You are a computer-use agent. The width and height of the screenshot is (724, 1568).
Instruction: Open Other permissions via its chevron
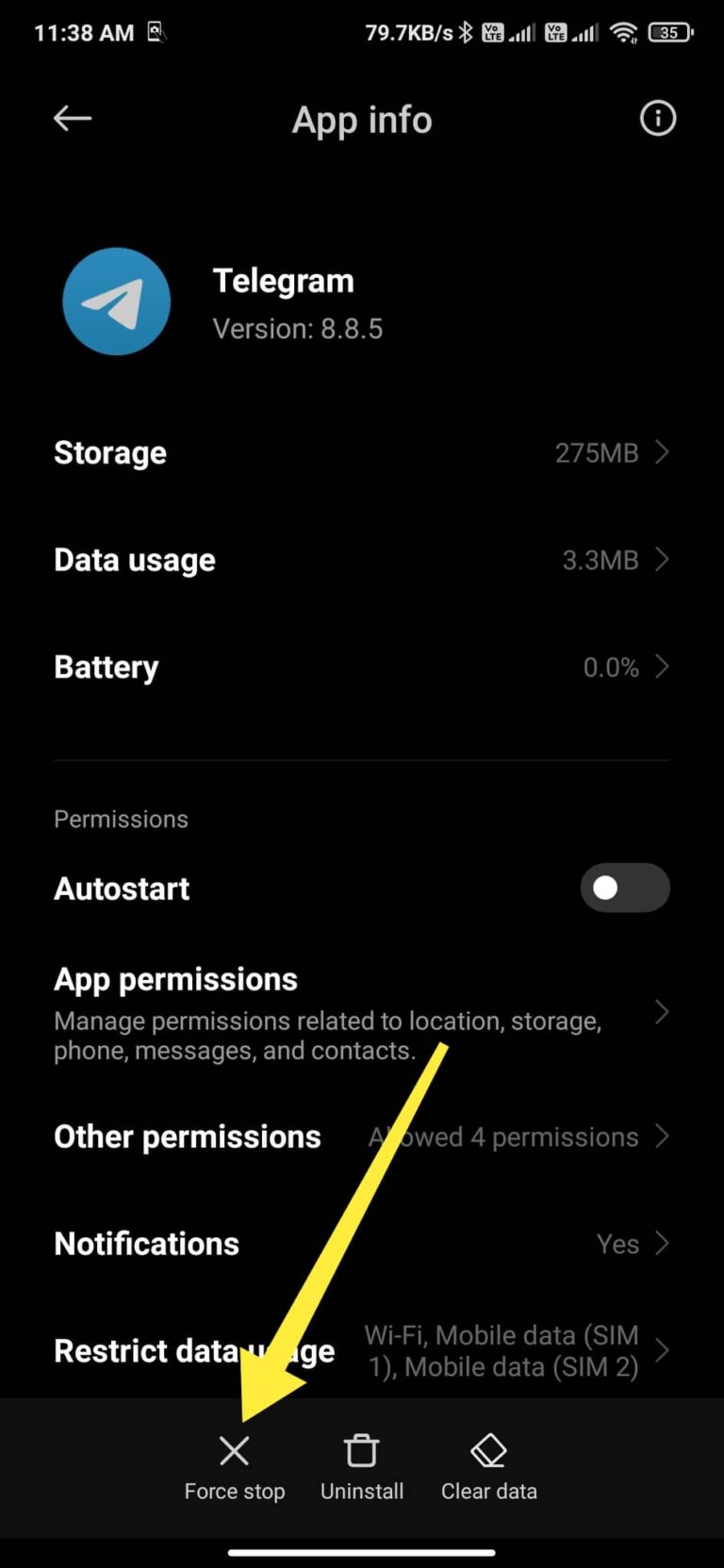coord(662,1137)
